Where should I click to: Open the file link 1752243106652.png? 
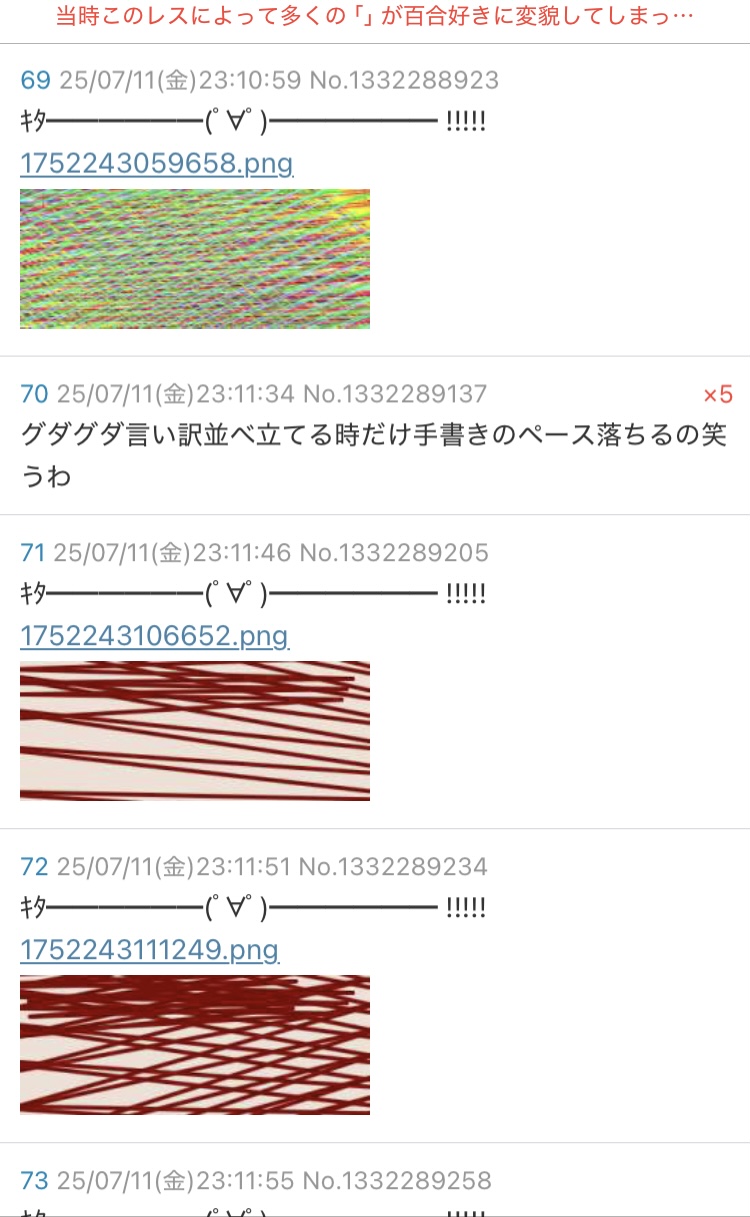coord(154,635)
